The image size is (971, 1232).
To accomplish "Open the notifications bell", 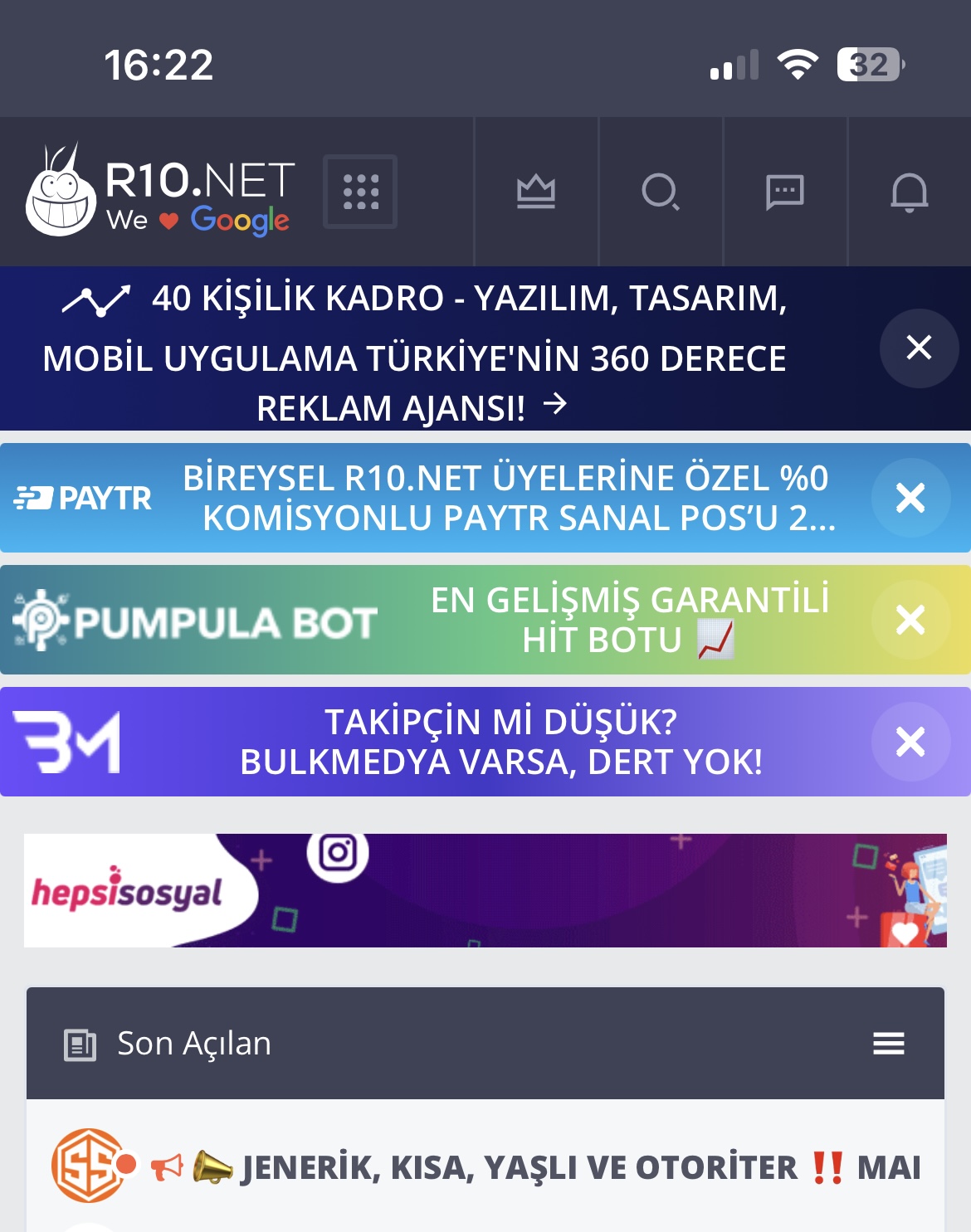I will pyautogui.click(x=910, y=192).
